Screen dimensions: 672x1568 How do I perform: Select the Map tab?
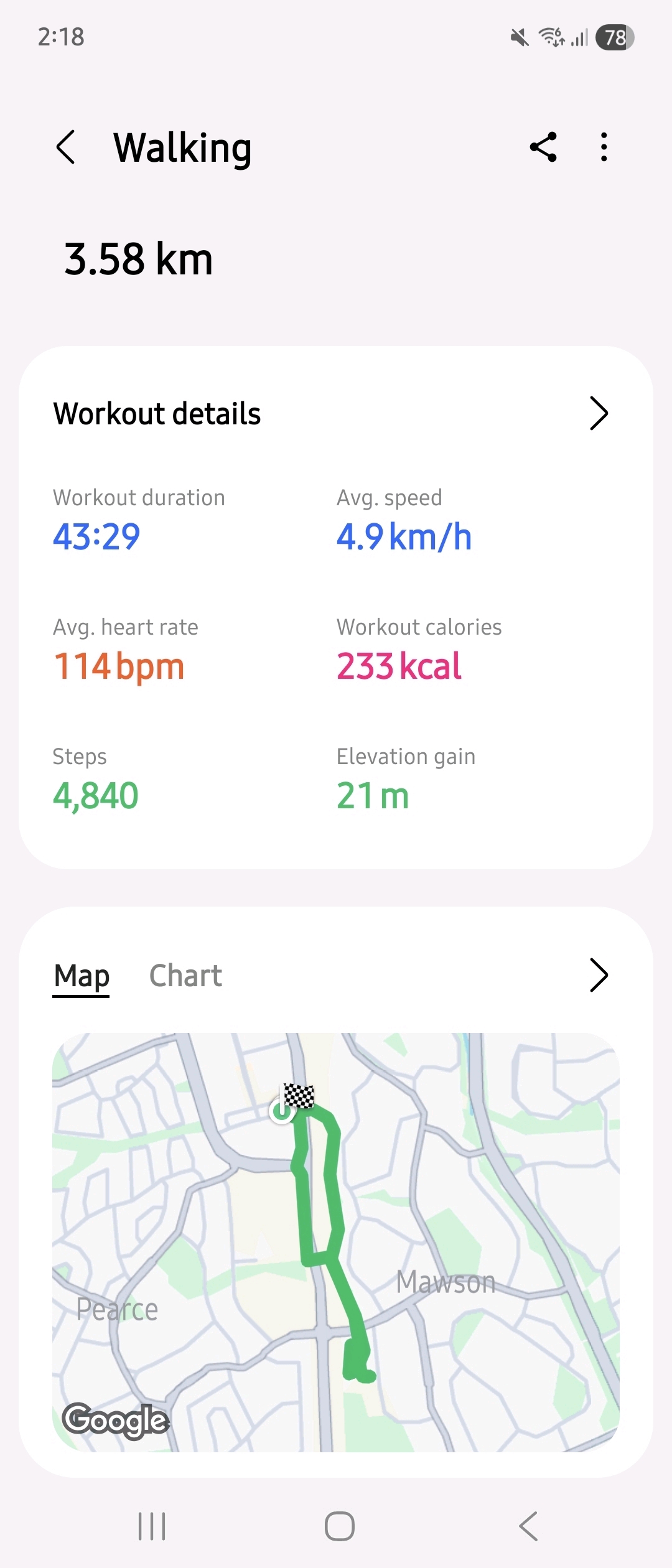coord(82,975)
